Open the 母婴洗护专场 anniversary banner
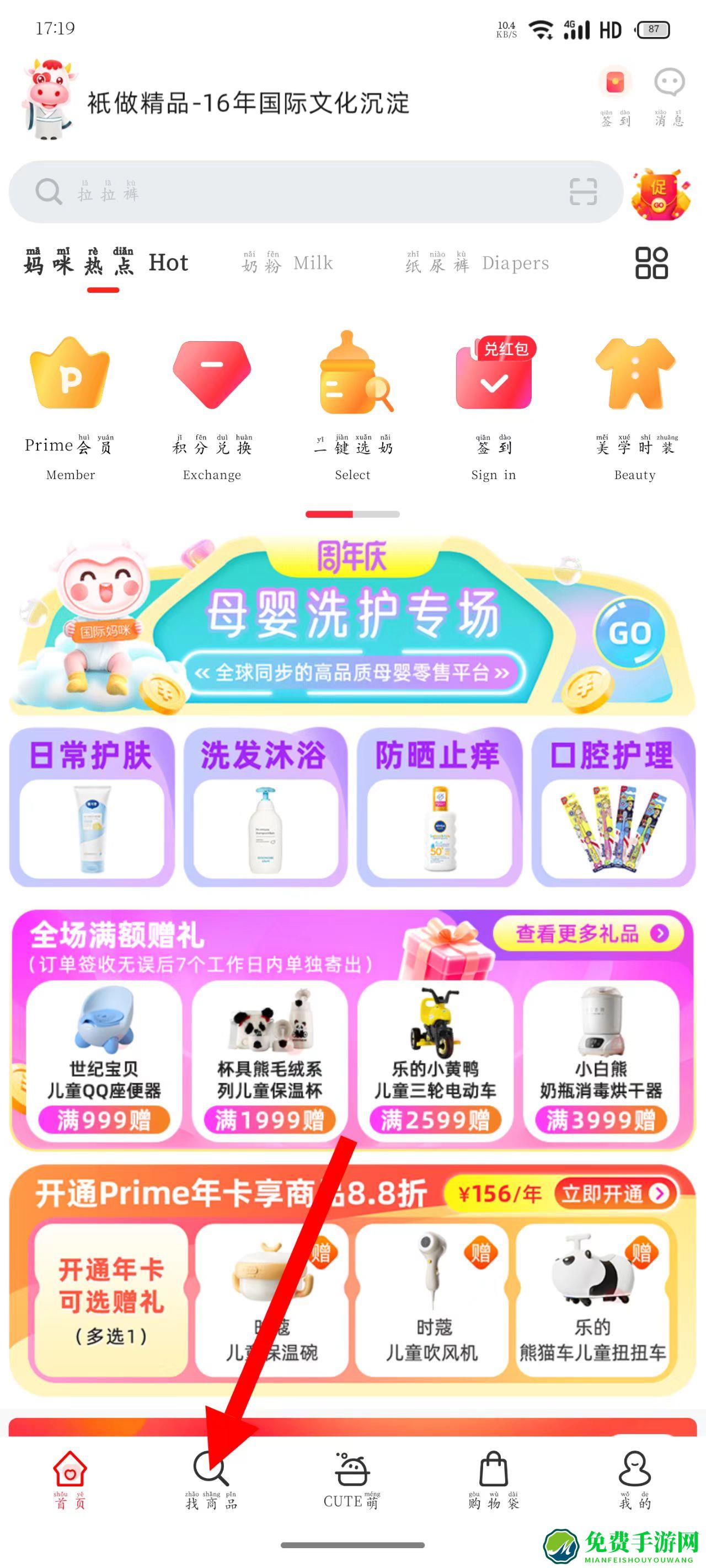 [352, 624]
